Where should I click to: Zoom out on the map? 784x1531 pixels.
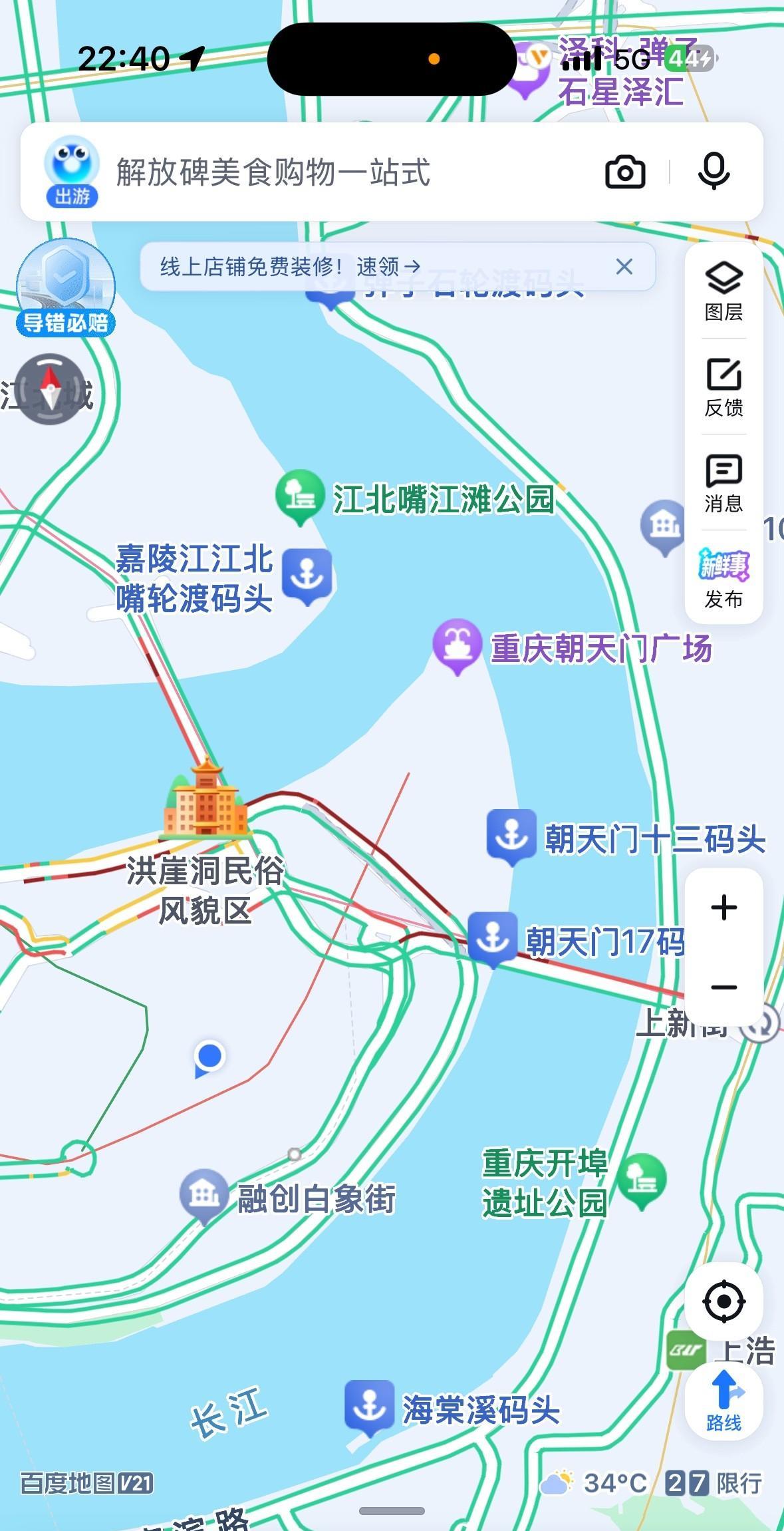click(x=723, y=987)
